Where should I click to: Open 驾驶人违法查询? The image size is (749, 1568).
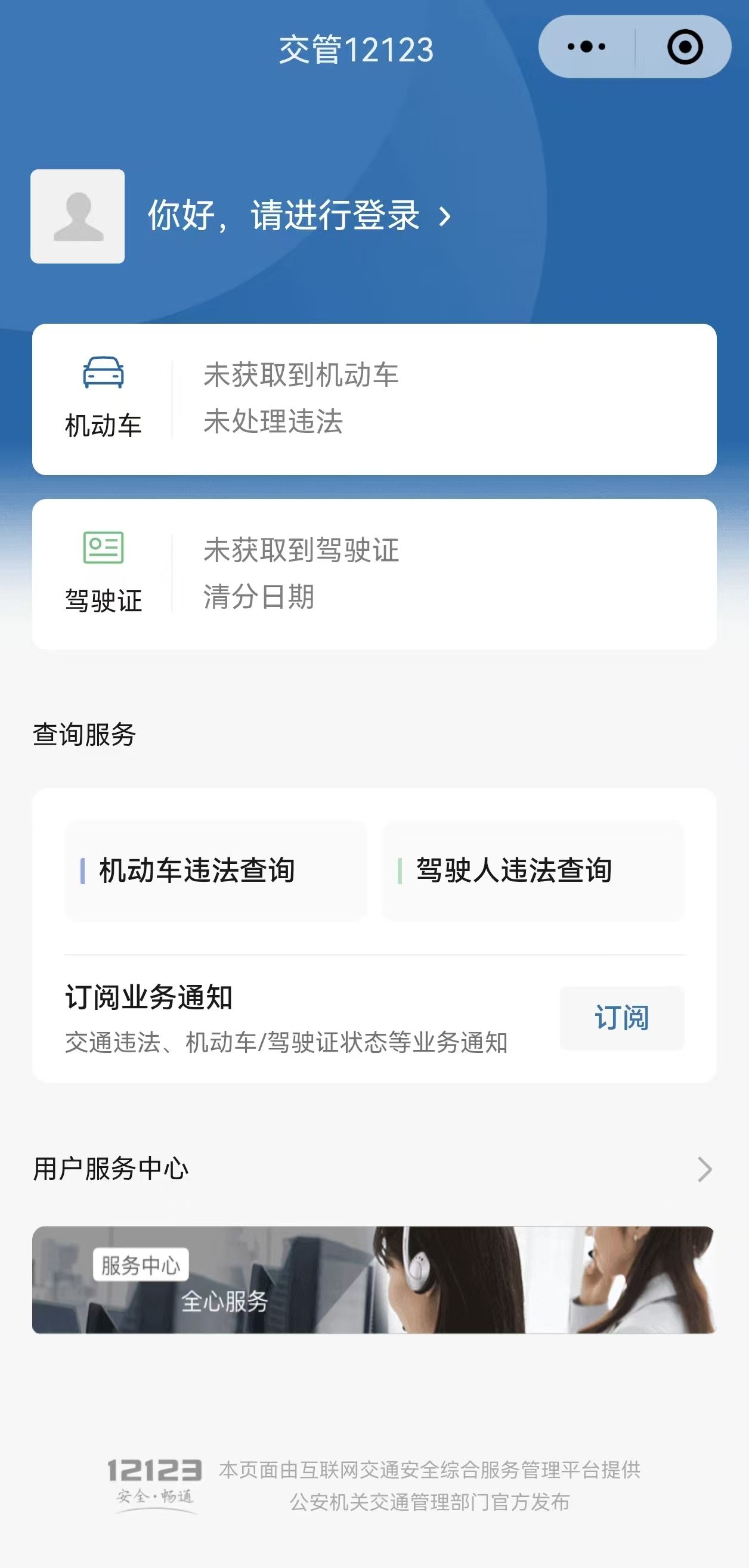(x=534, y=870)
